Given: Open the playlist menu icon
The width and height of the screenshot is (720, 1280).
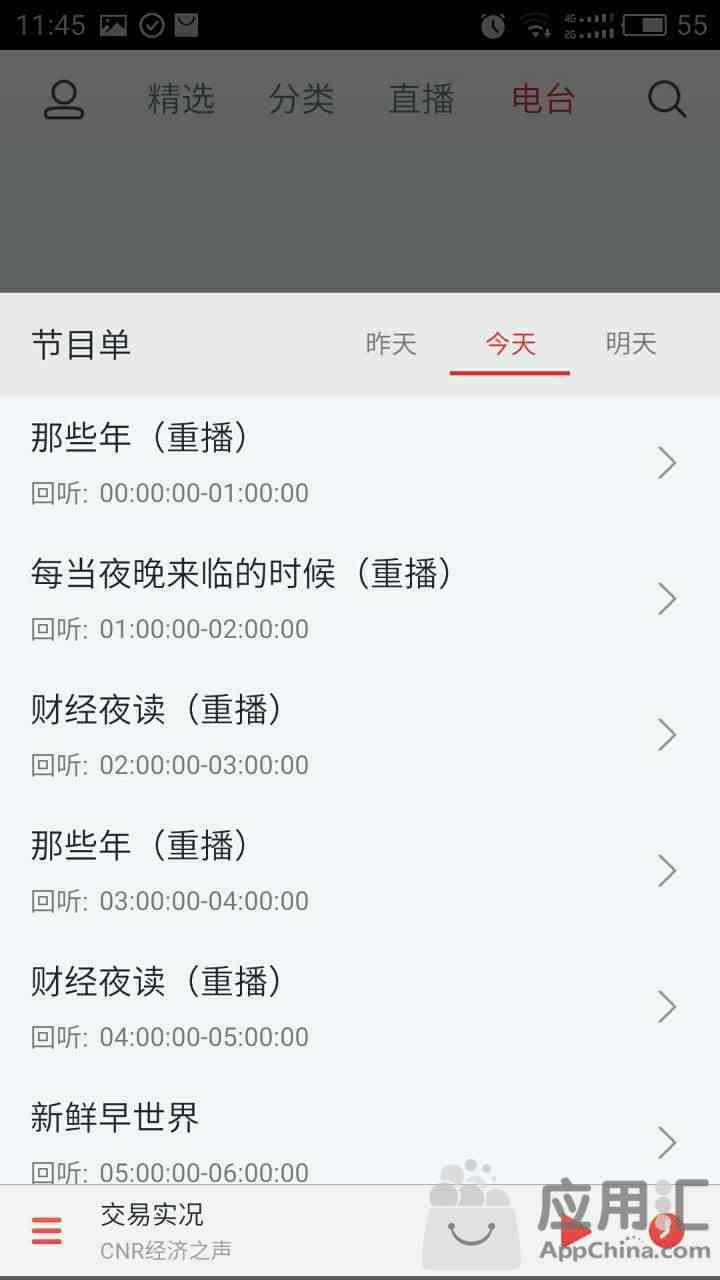Looking at the screenshot, I should [x=46, y=1231].
